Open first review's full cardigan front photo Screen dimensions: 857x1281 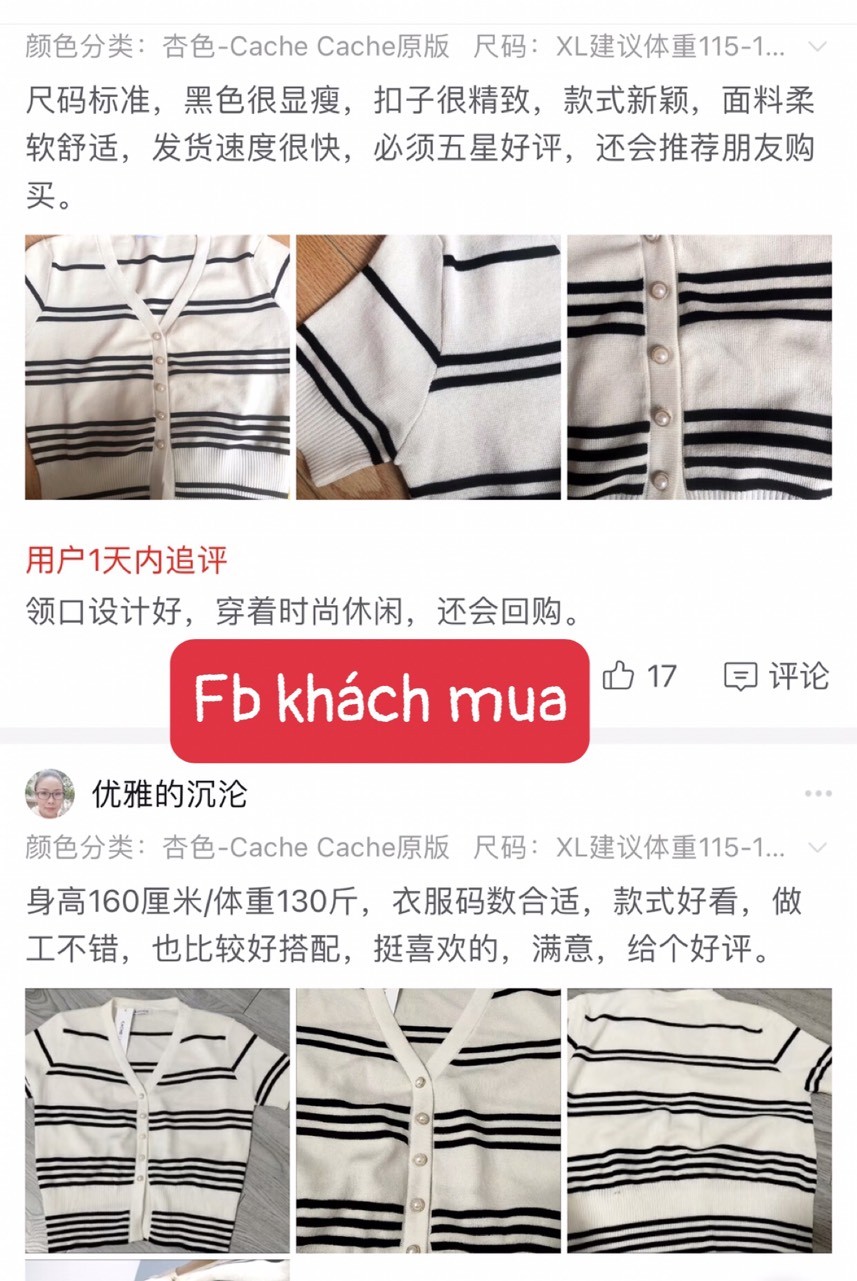point(157,367)
